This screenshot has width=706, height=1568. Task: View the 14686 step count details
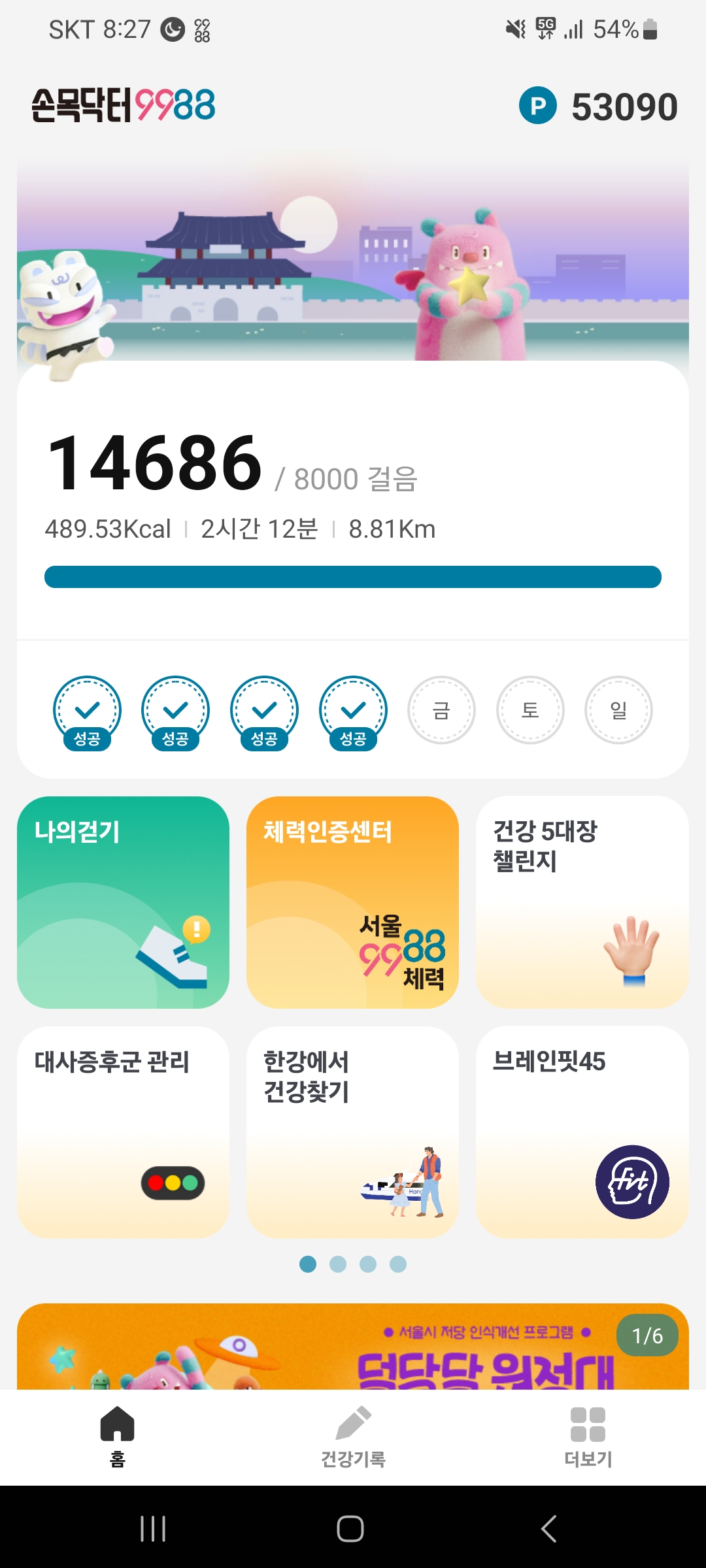coord(155,464)
